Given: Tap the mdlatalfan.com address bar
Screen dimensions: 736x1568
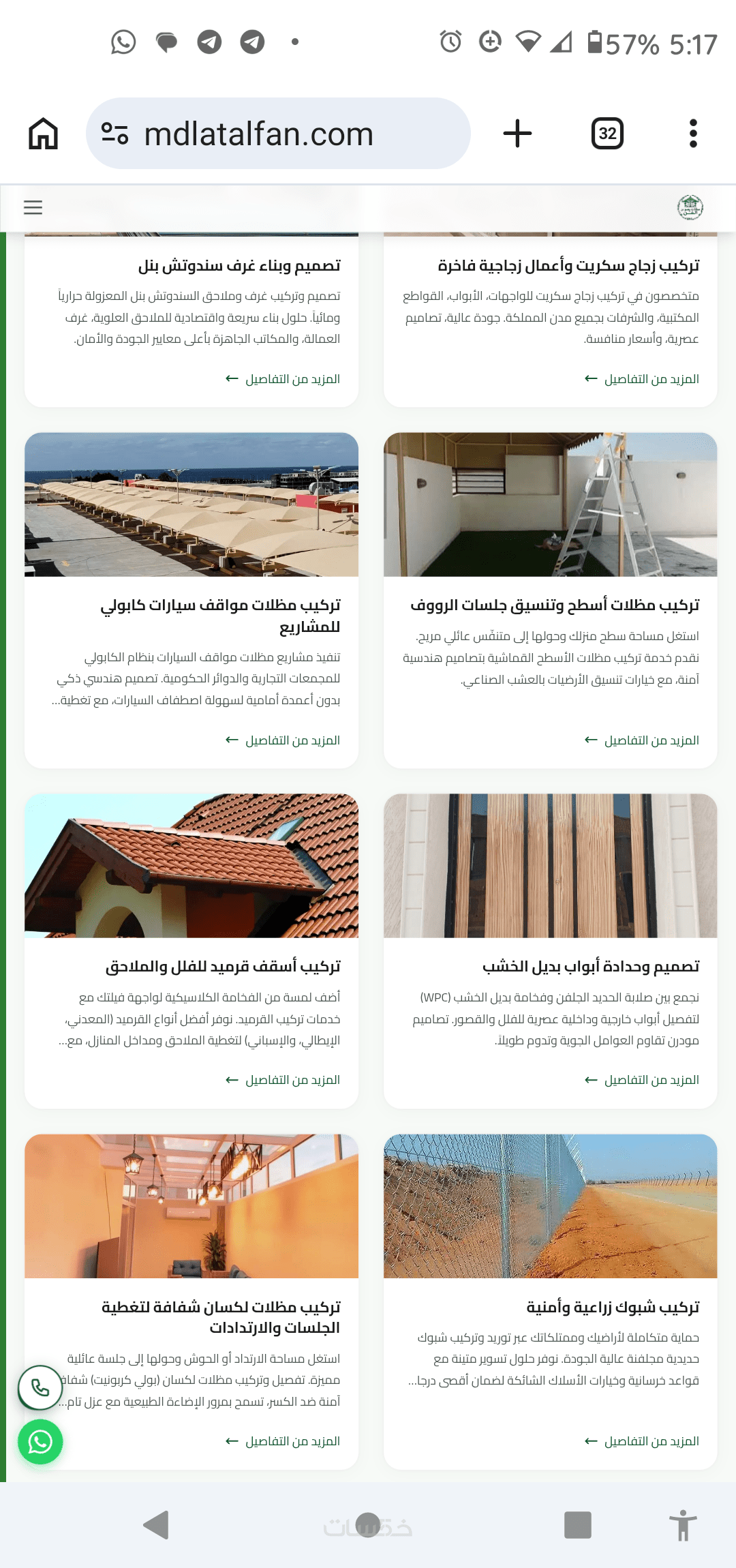Looking at the screenshot, I should click(278, 134).
